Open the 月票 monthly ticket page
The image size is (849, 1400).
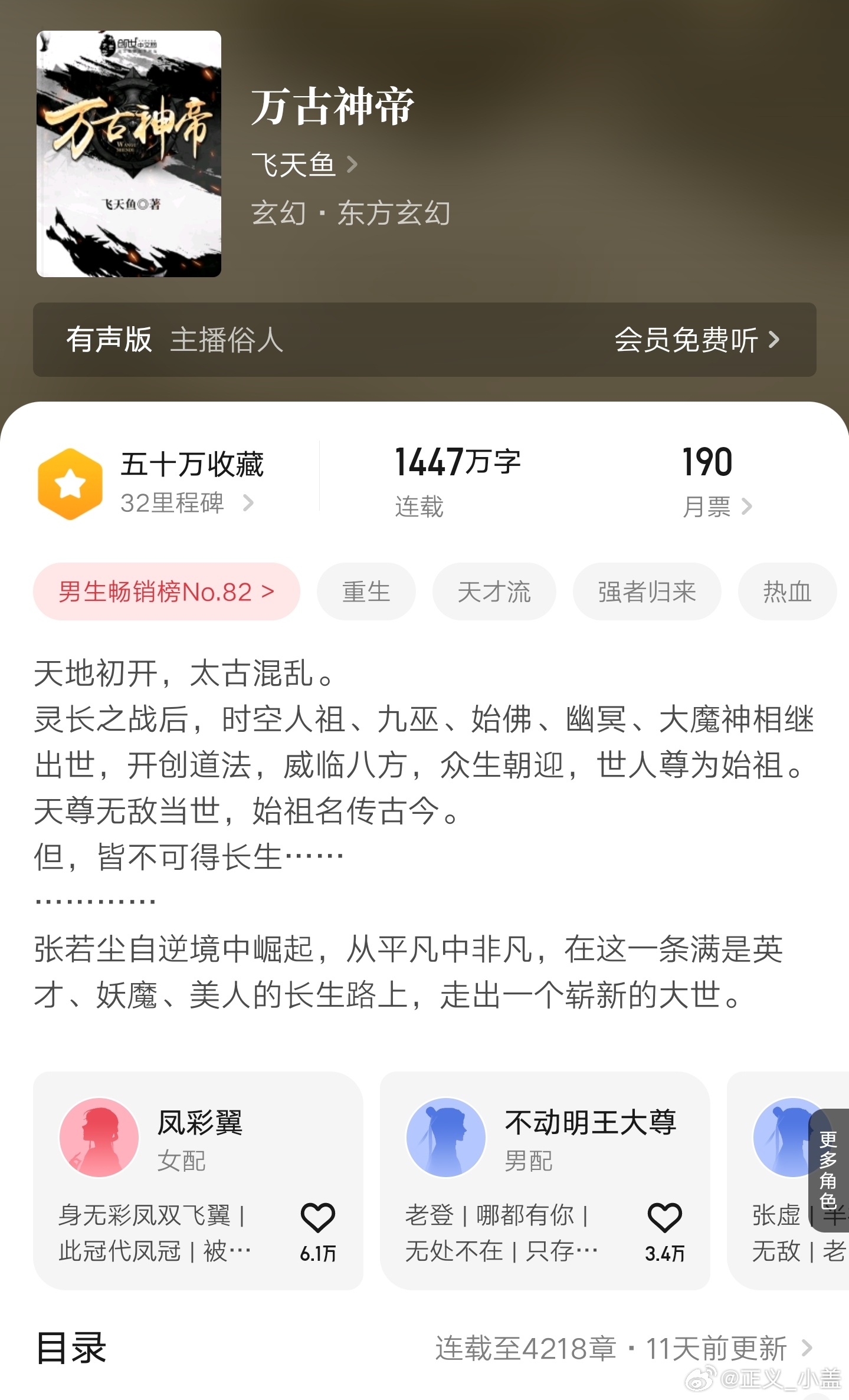[716, 506]
